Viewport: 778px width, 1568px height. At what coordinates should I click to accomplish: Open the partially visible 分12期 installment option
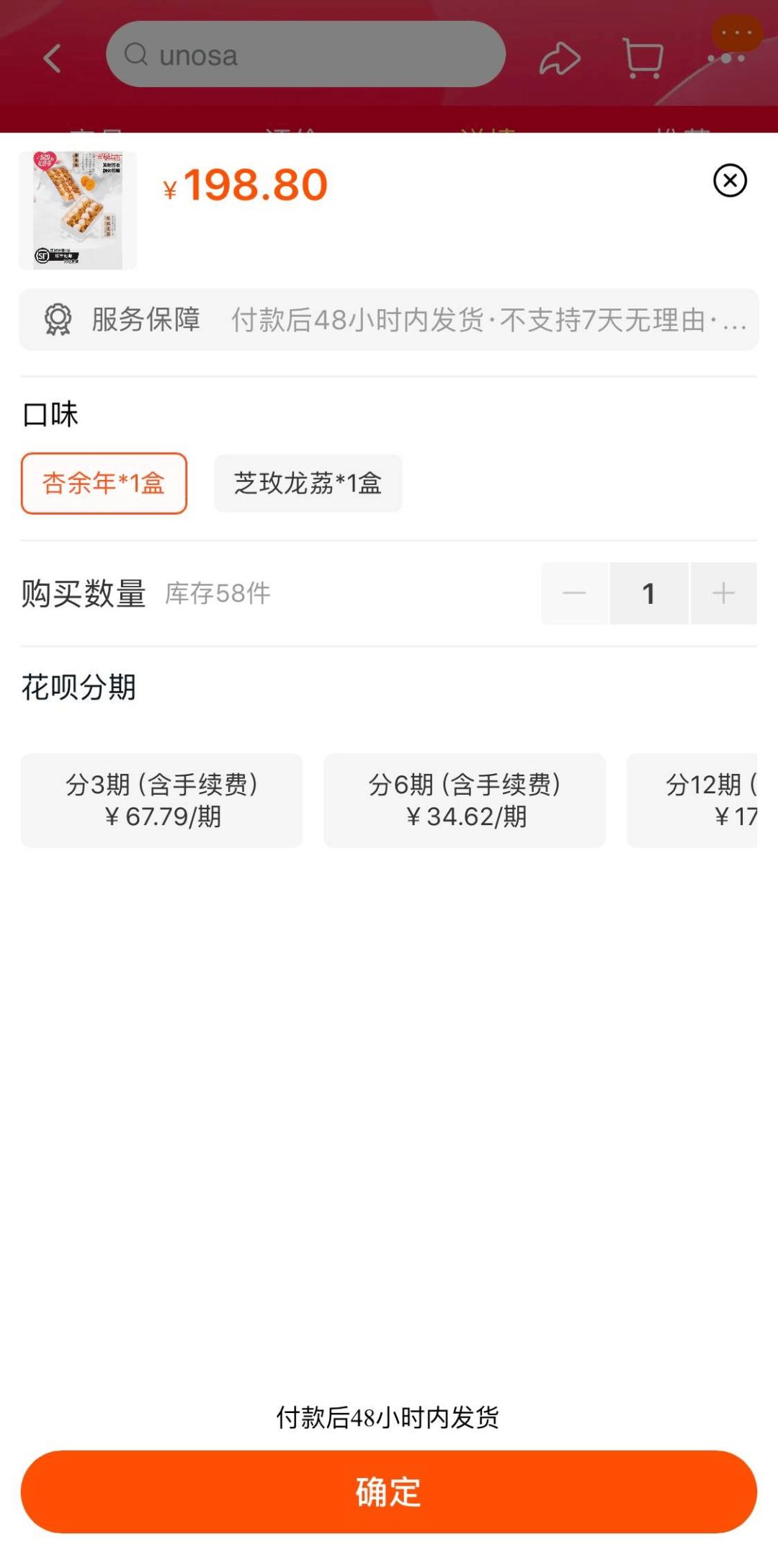[x=713, y=801]
